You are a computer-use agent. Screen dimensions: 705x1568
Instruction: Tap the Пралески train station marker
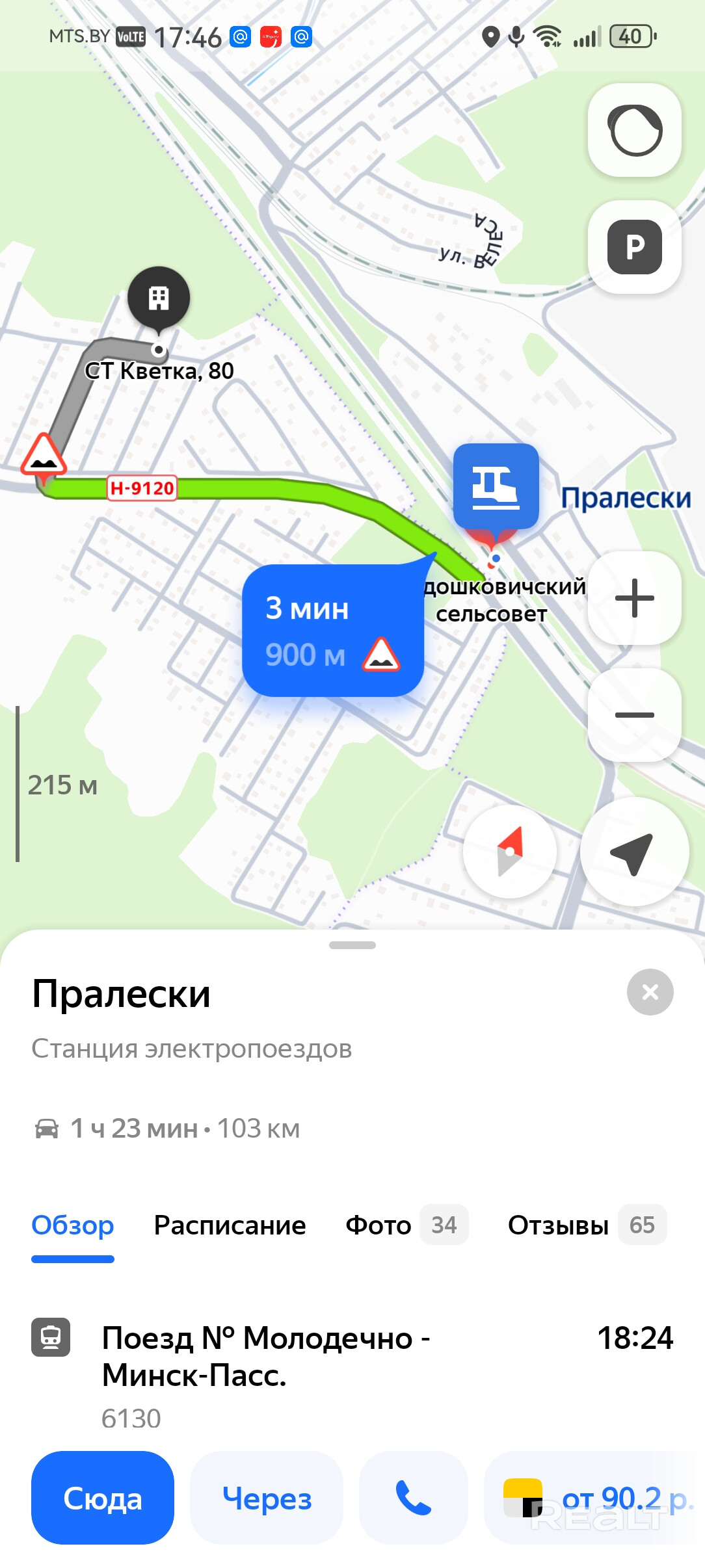point(496,486)
